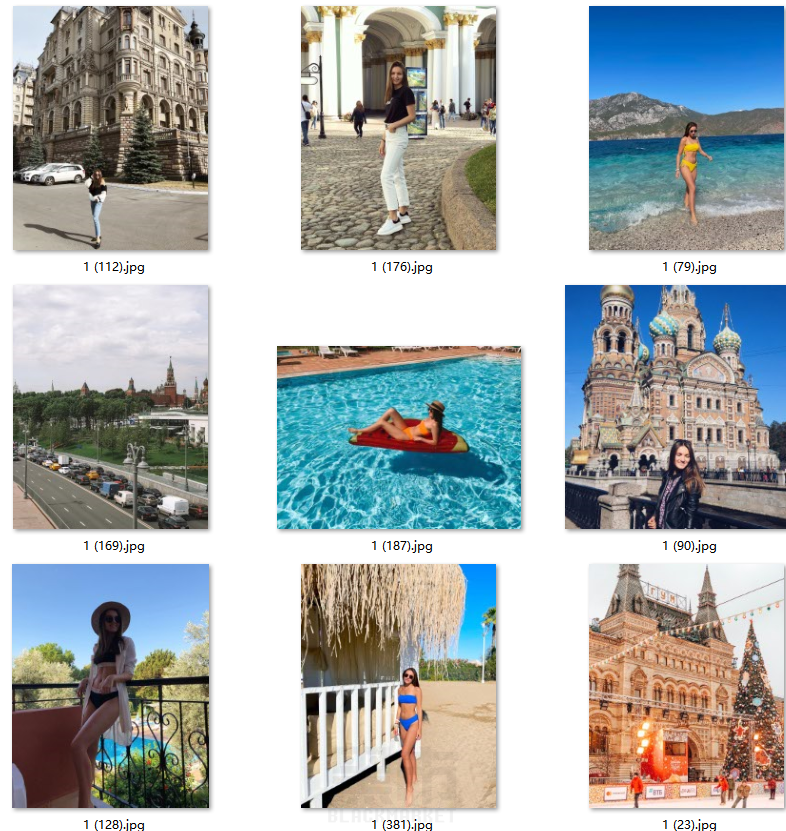View the photo 1 (23).jpg

(x=686, y=686)
